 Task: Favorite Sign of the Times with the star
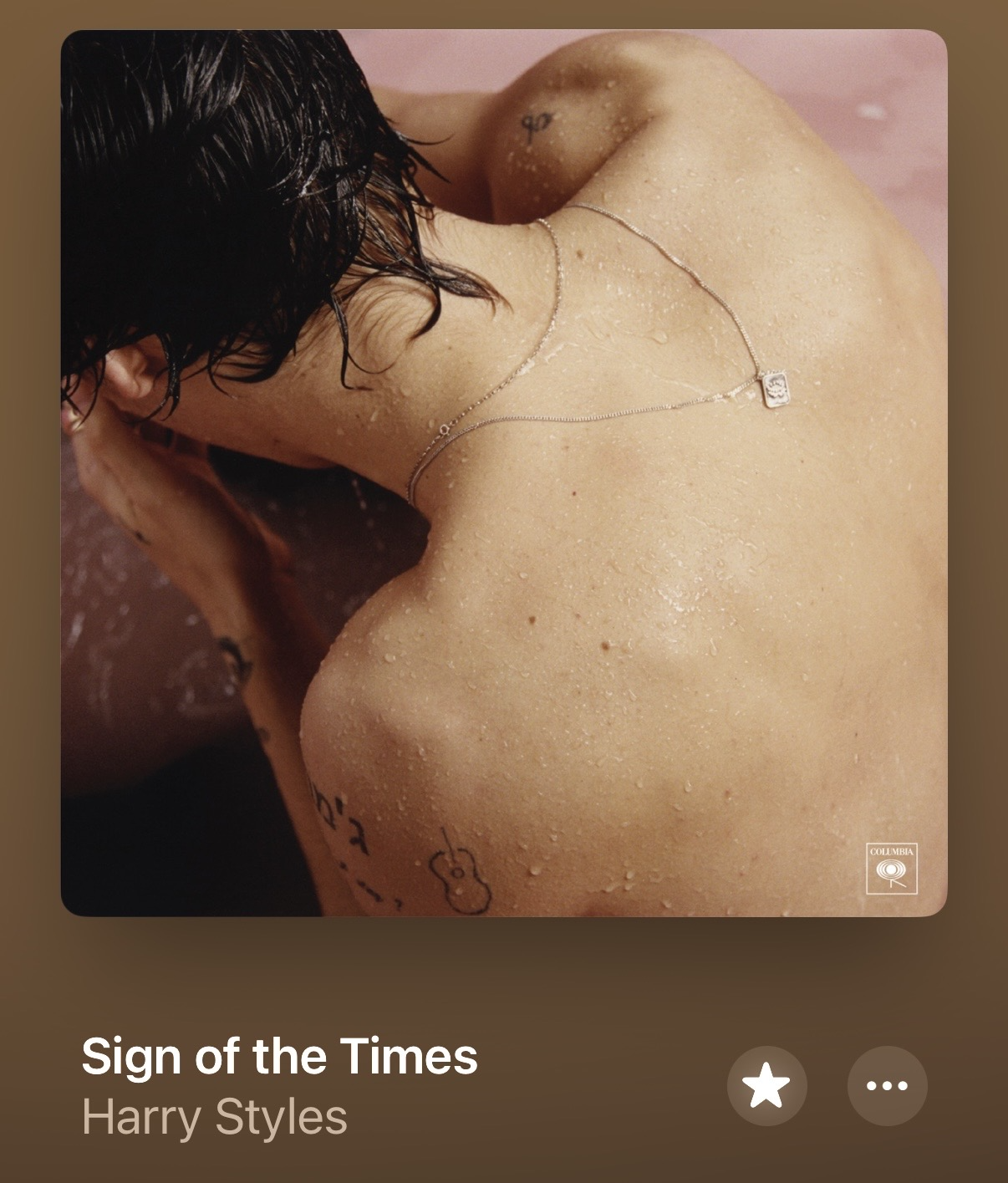766,1086
